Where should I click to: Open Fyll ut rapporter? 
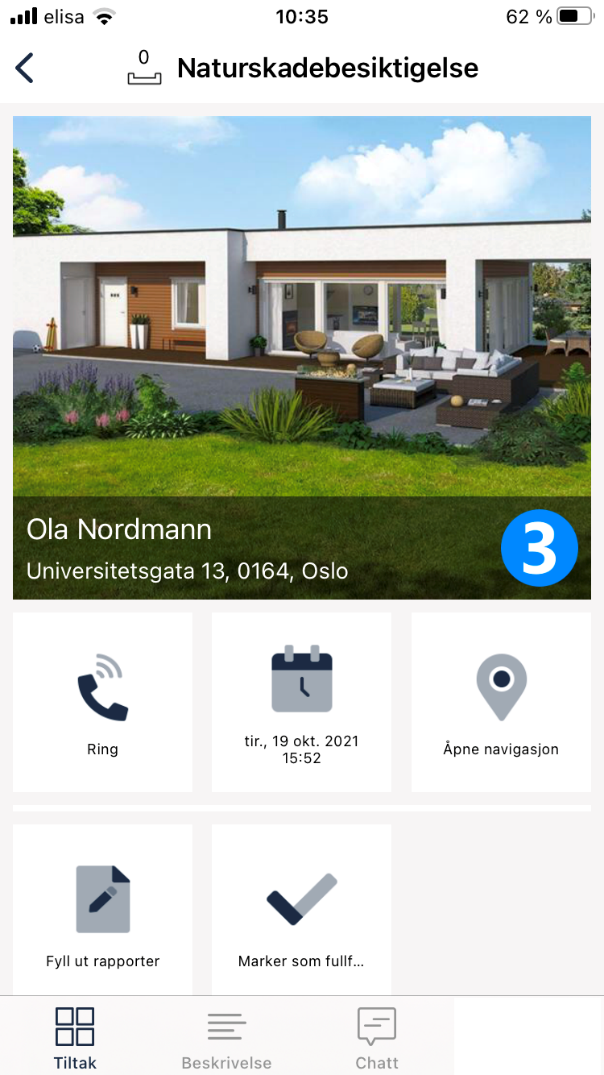[x=102, y=910]
